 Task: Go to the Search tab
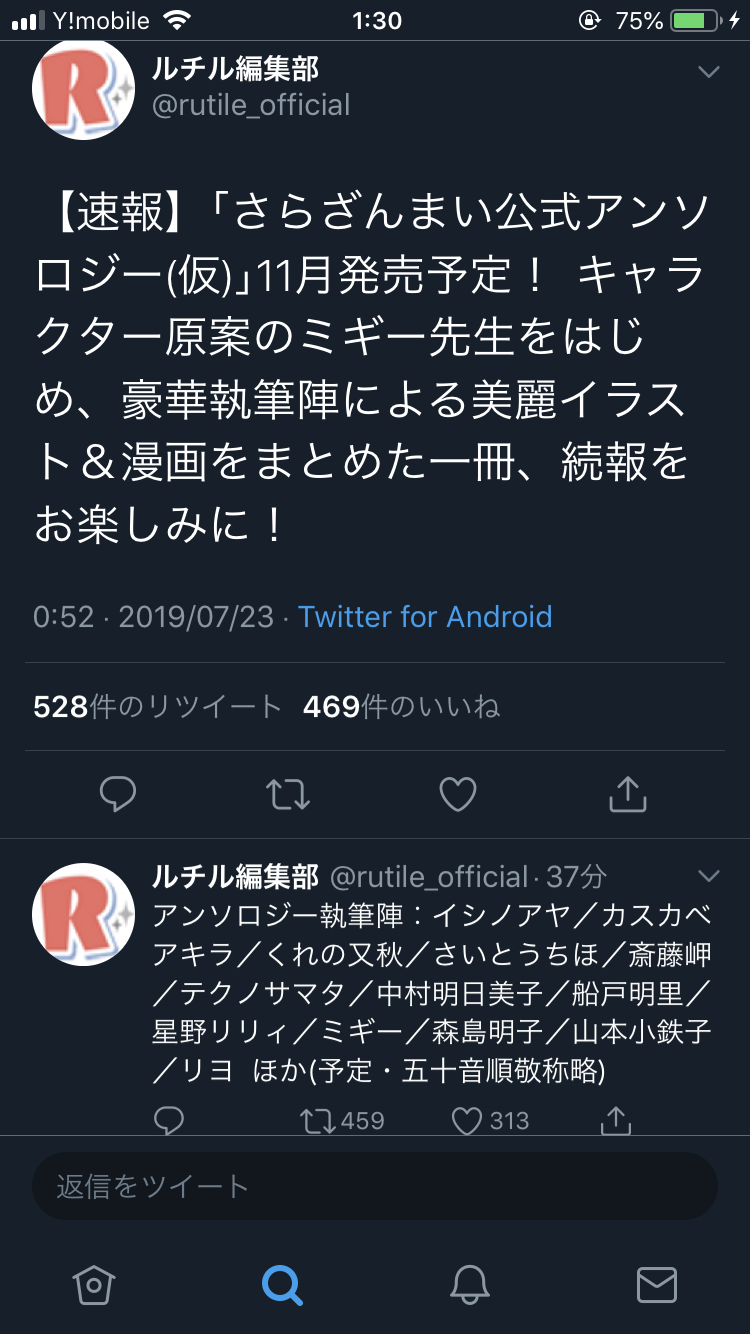pyautogui.click(x=281, y=1285)
